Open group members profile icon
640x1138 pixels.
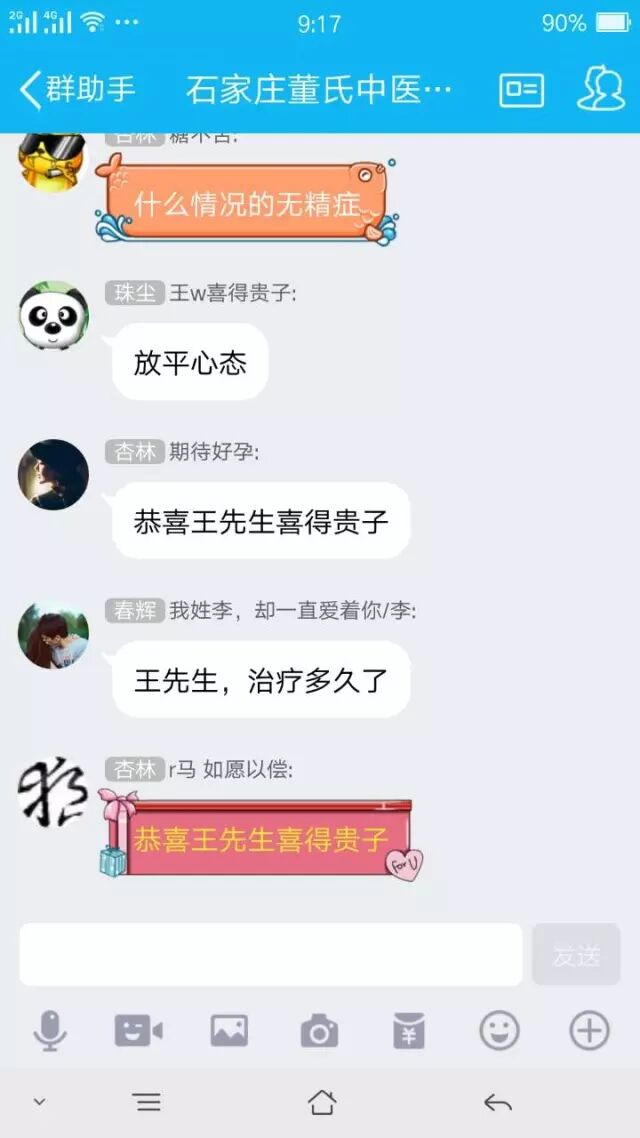pyautogui.click(x=601, y=89)
